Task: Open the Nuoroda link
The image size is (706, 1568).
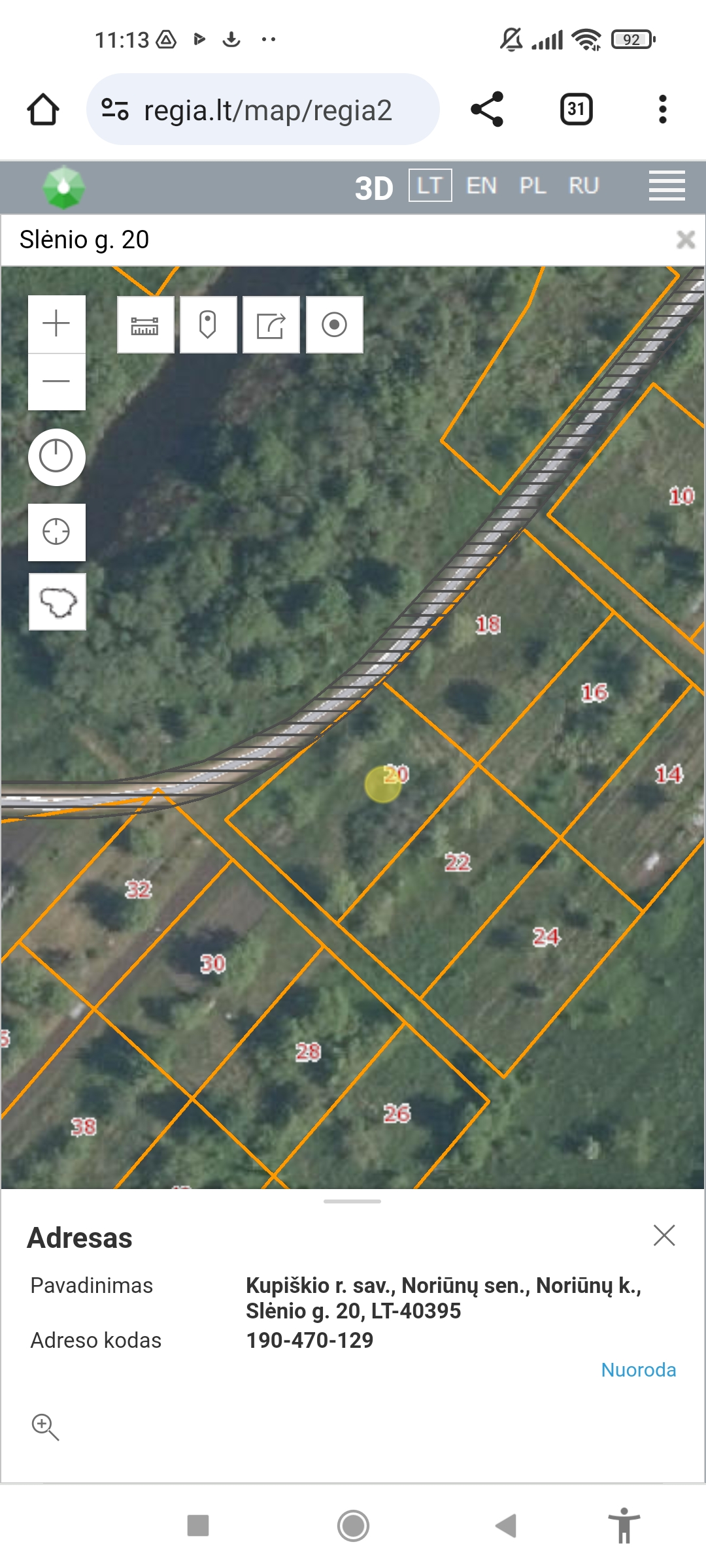Action: (638, 1370)
